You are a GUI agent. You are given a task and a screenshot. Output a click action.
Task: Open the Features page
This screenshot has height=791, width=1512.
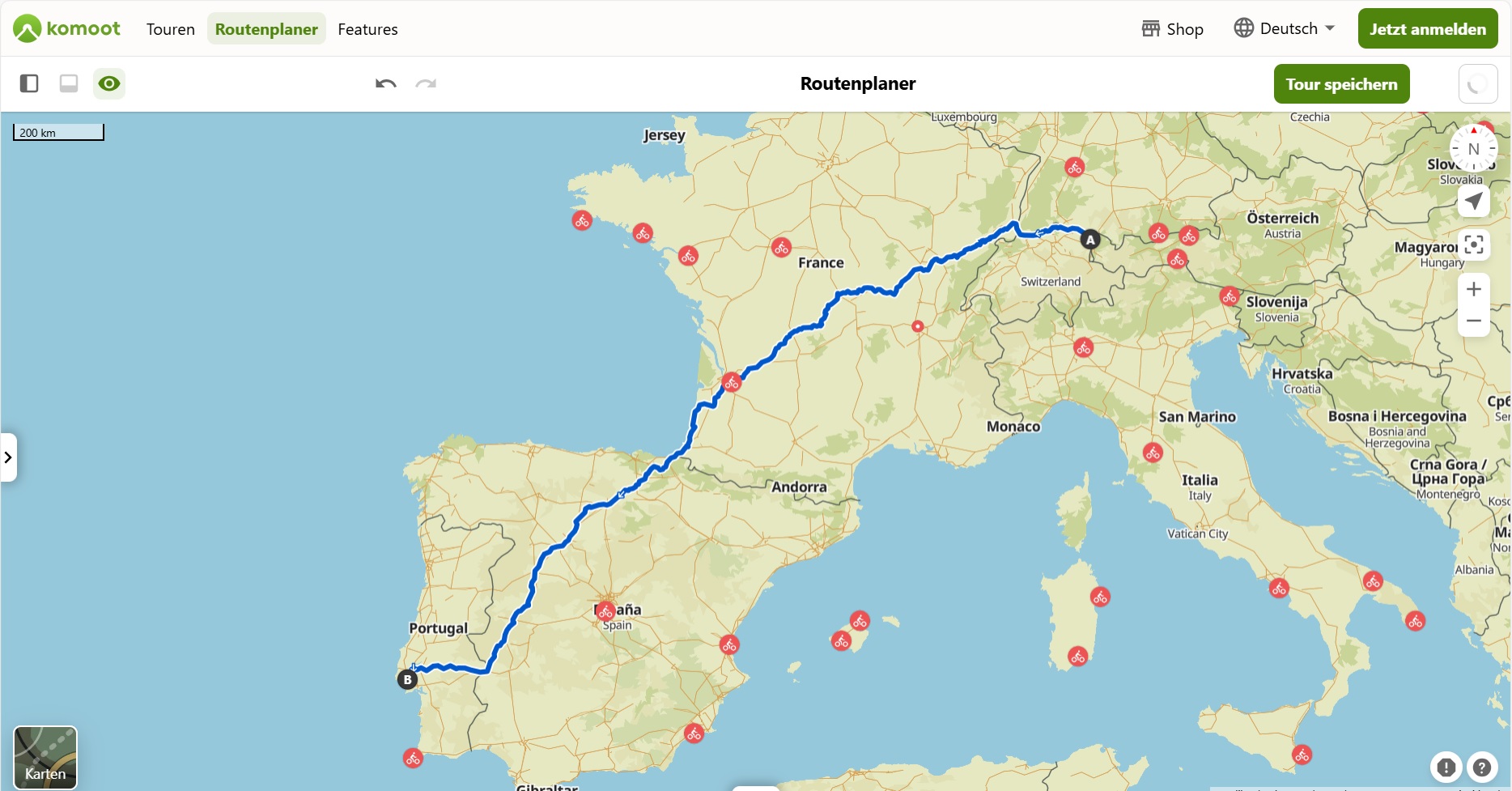[x=367, y=29]
